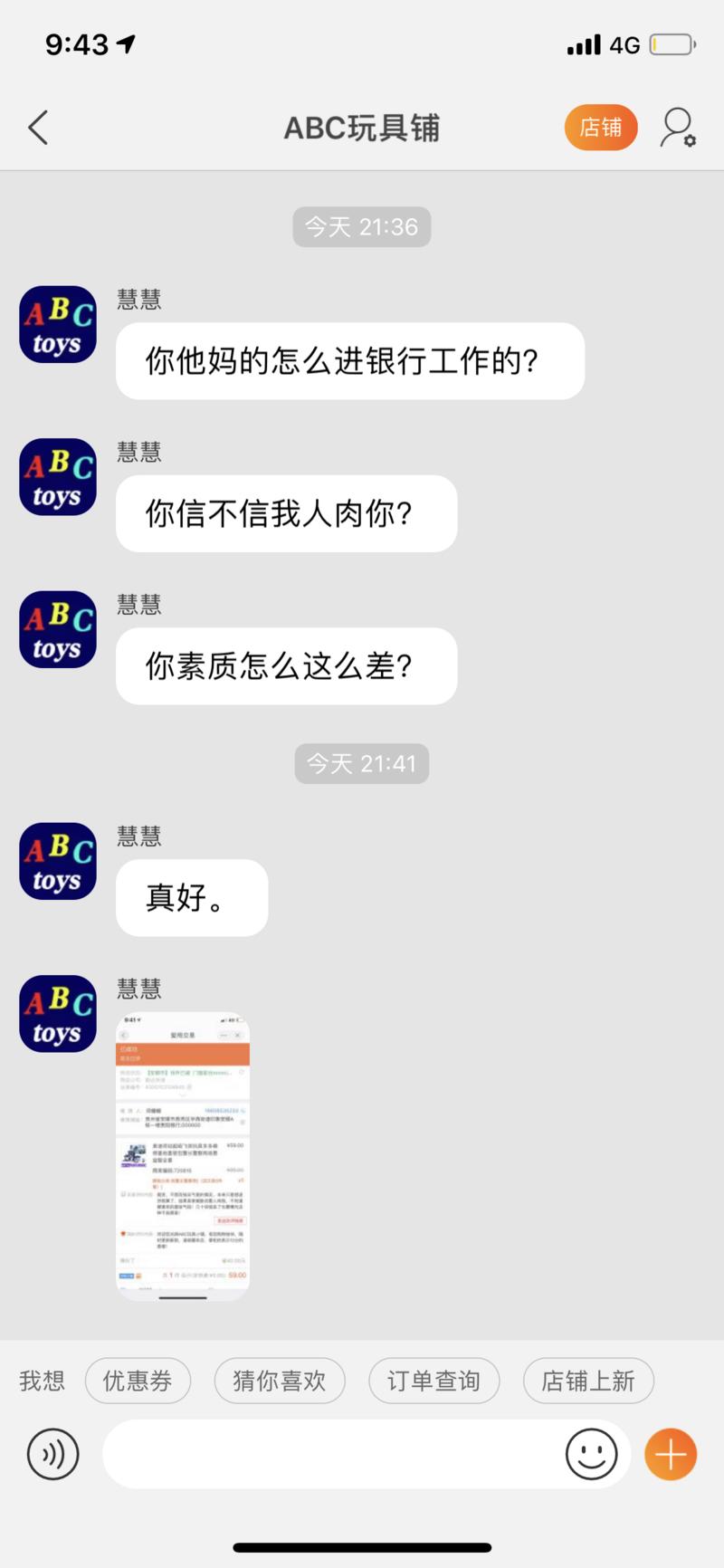Image resolution: width=724 pixels, height=1568 pixels.
Task: Open the 店铺 (shop) page
Action: point(600,128)
